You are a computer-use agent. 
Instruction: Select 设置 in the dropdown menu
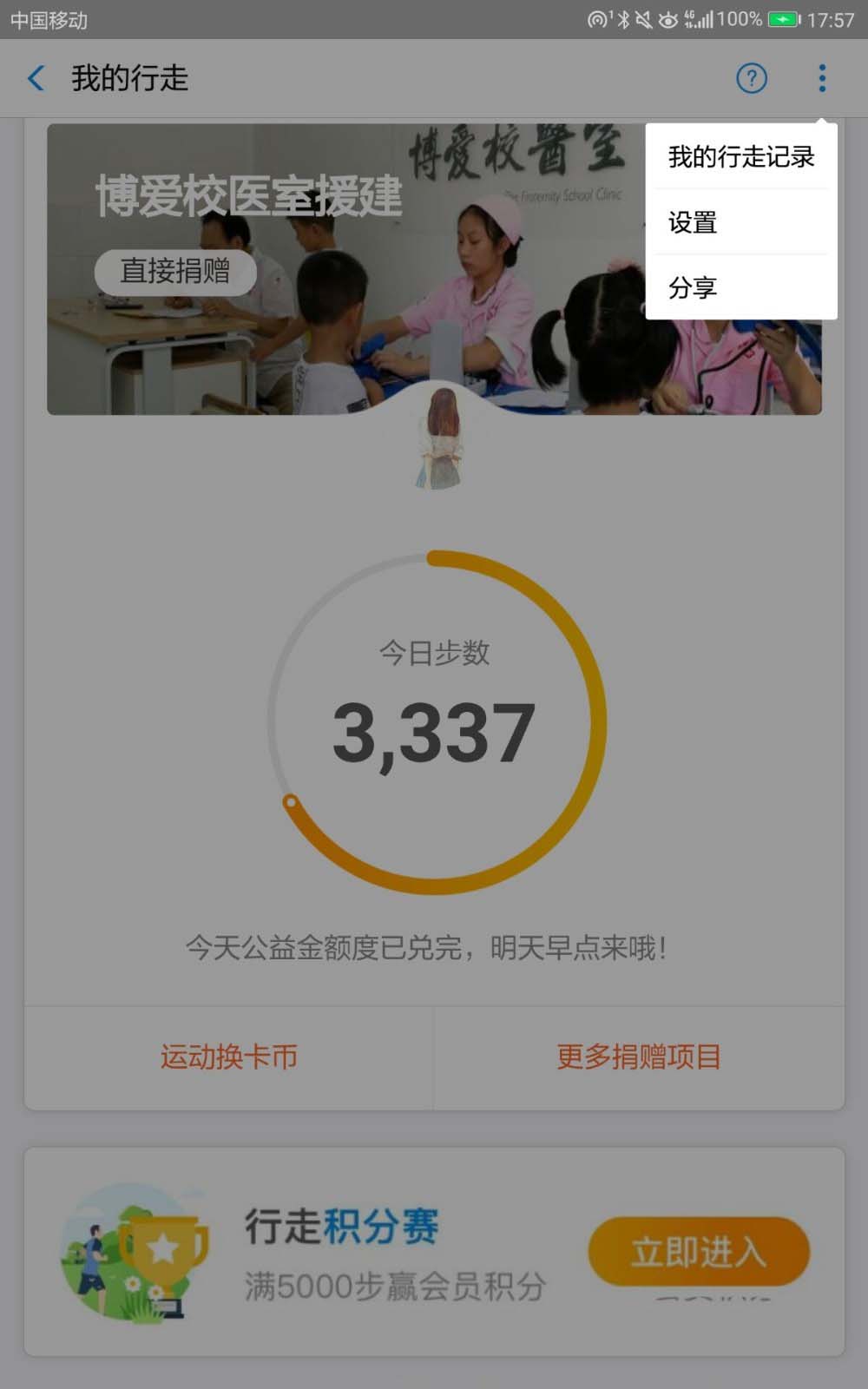740,222
